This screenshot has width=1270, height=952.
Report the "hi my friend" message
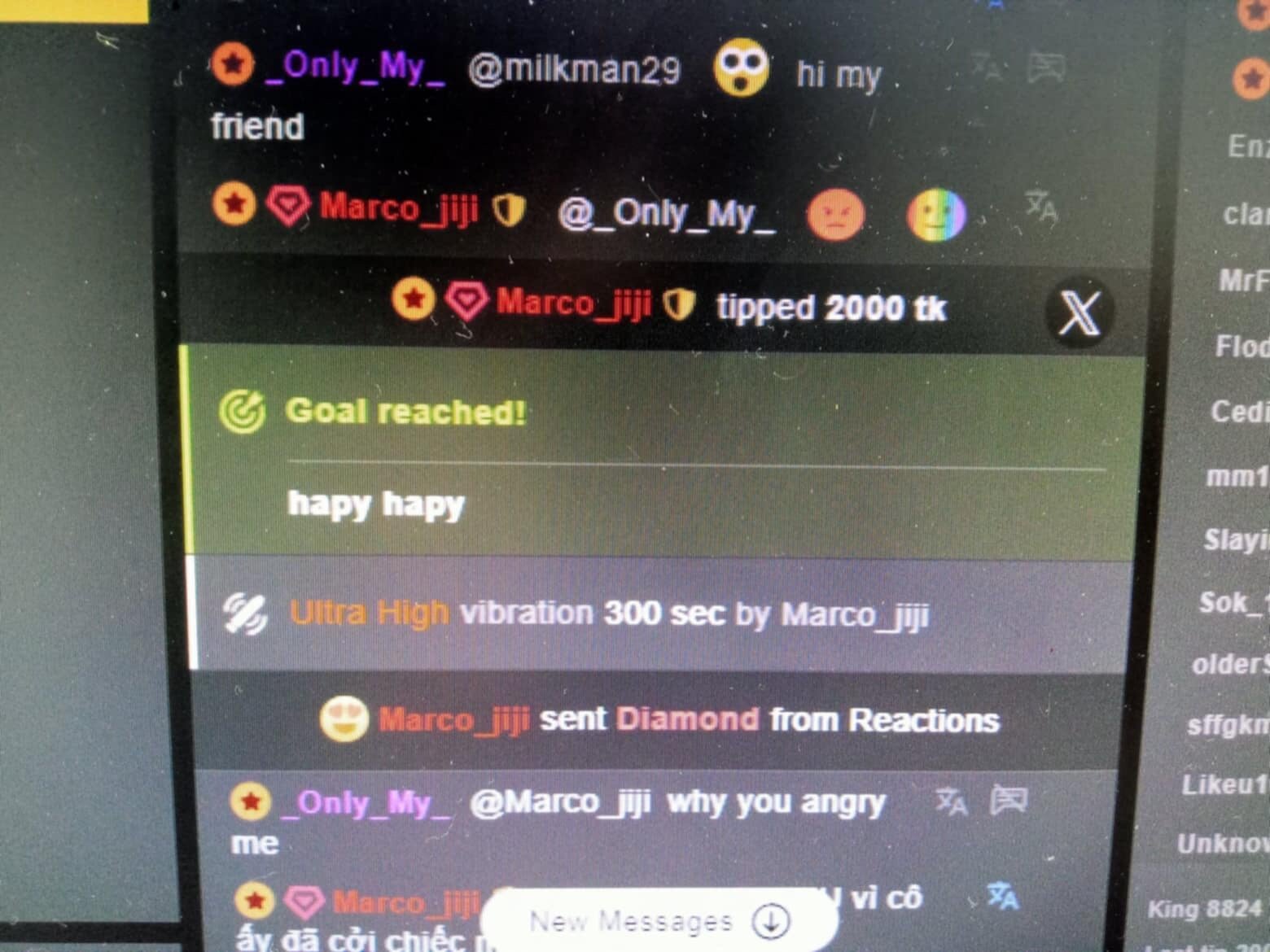point(1045,67)
